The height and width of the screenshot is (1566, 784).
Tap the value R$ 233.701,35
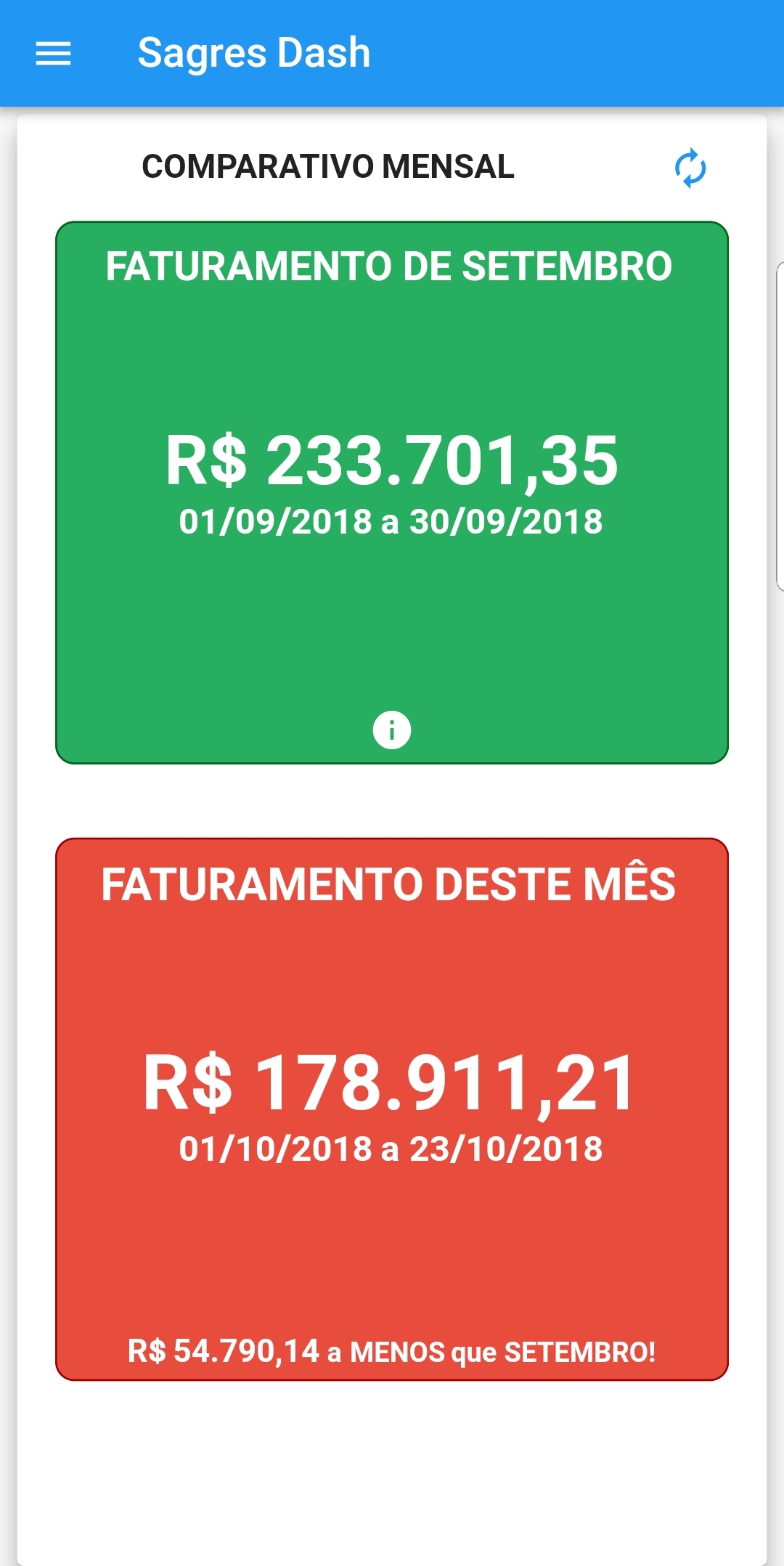(x=392, y=460)
